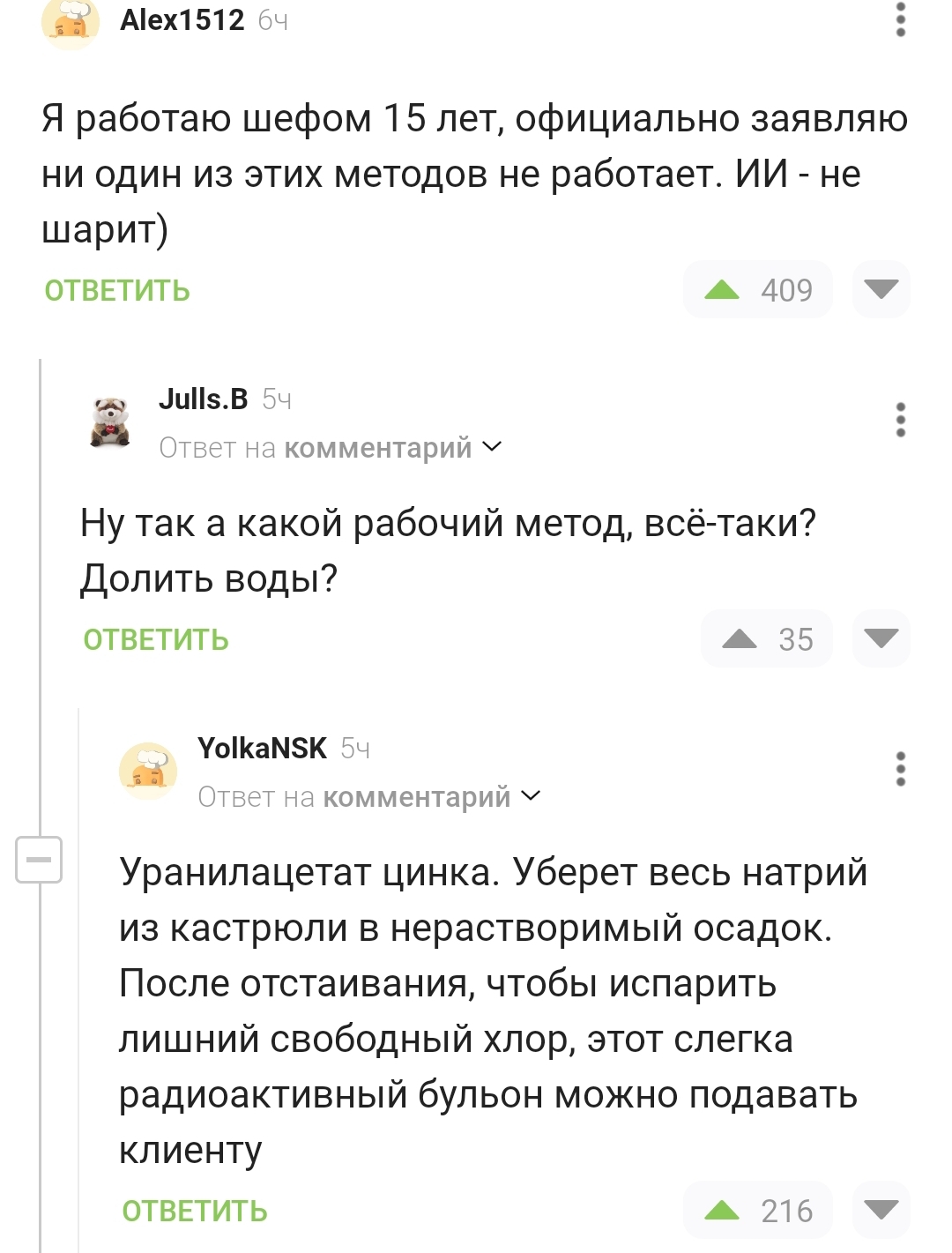Image resolution: width=952 pixels, height=1253 pixels.
Task: Downvote Julls.B's comment
Action: point(881,638)
